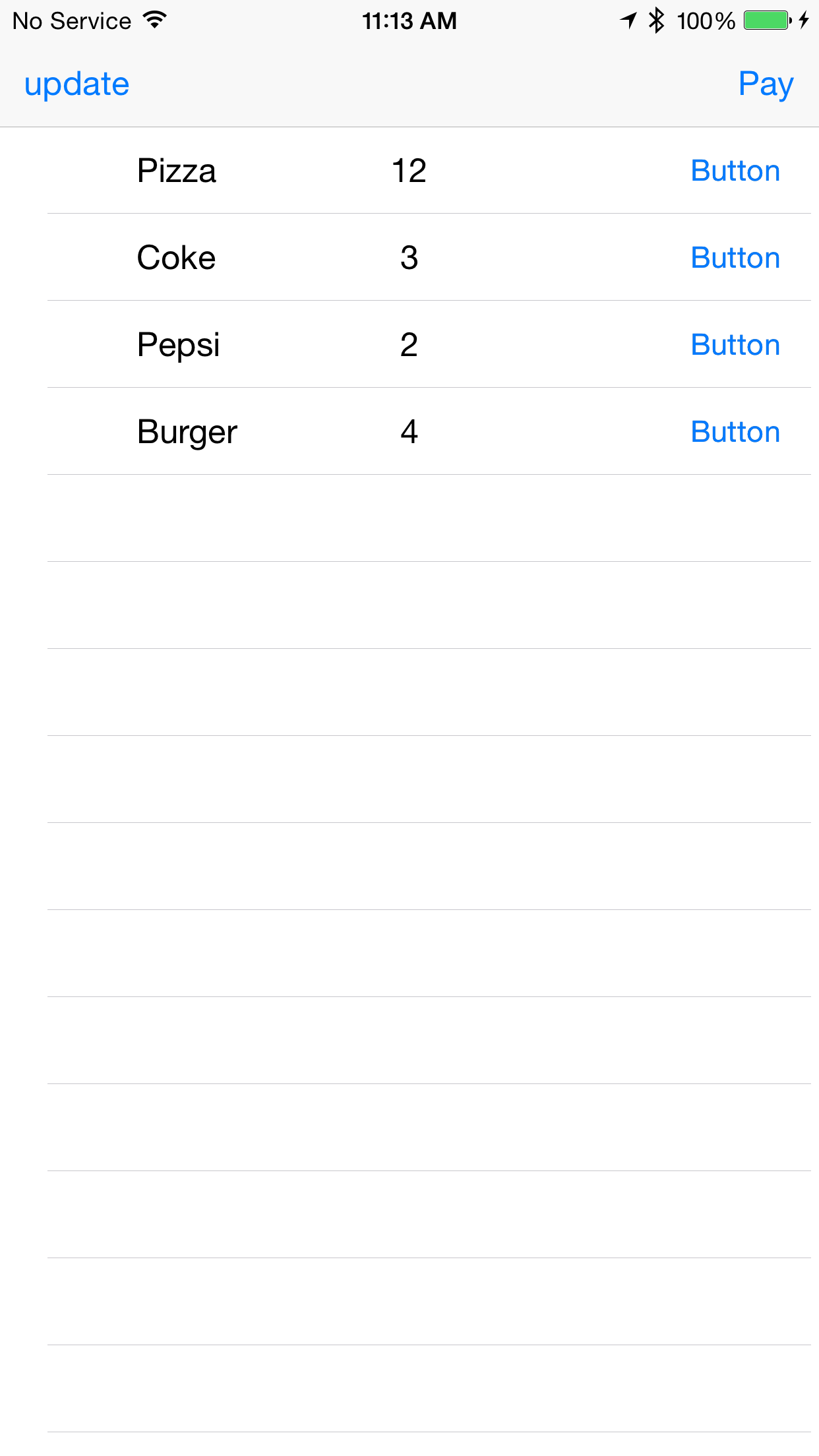Viewport: 819px width, 1456px height.
Task: Tap the update button in navigation bar
Action: click(x=76, y=84)
